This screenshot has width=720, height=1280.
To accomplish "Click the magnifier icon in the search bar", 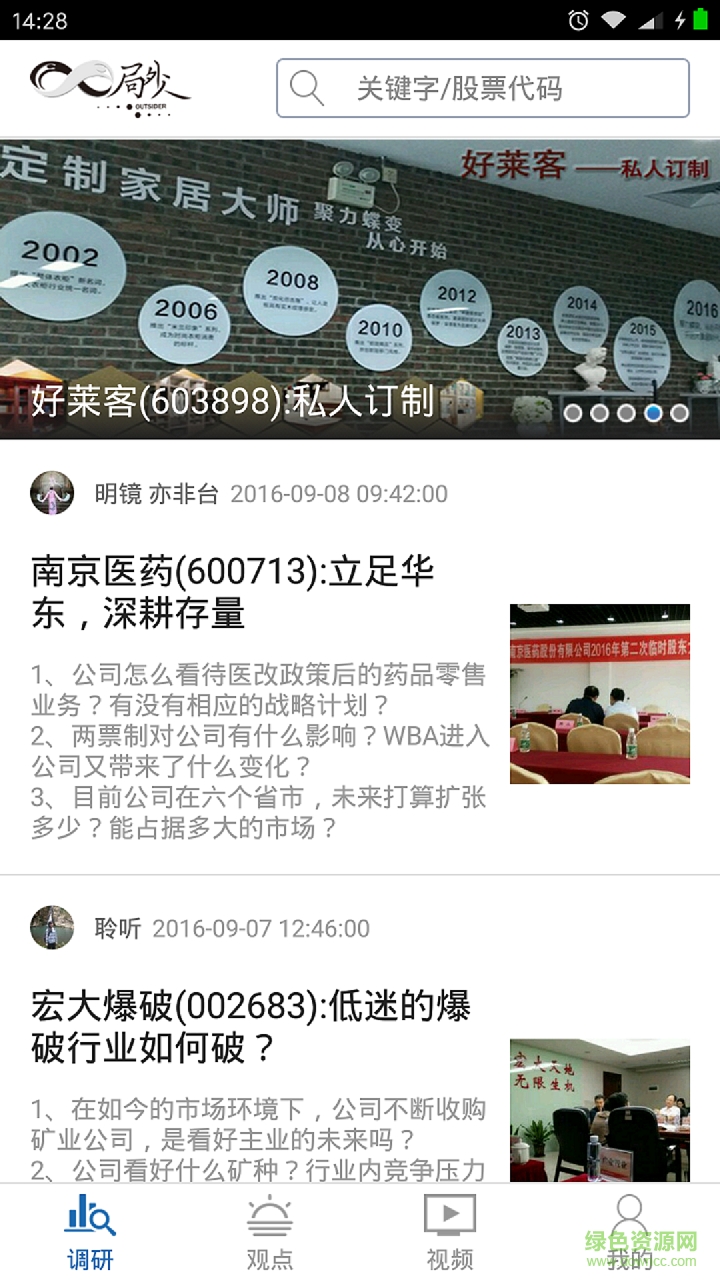I will (x=308, y=88).
